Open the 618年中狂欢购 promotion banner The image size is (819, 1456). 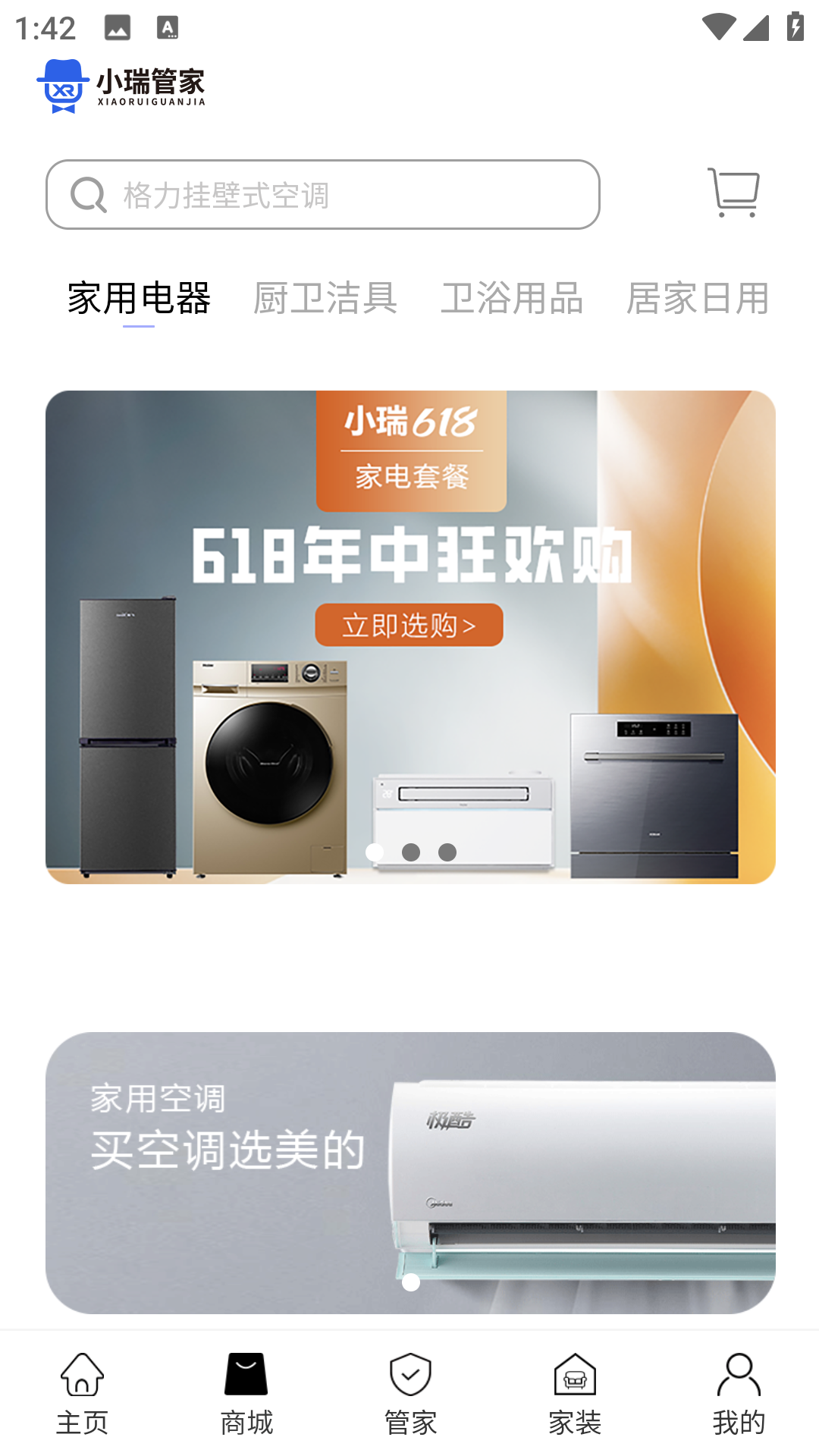[410, 637]
